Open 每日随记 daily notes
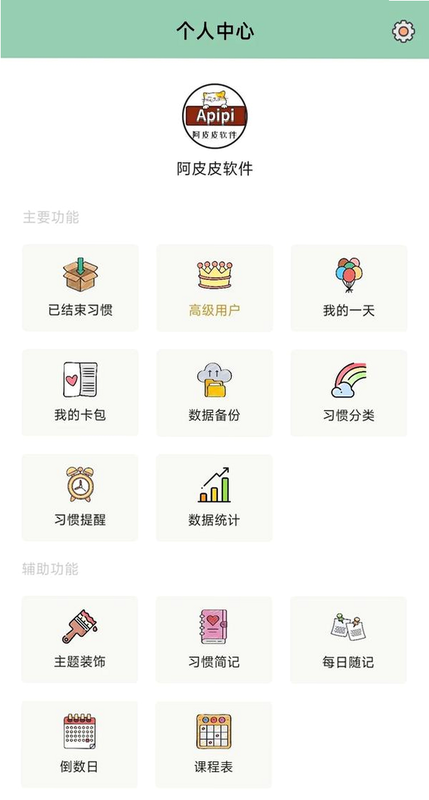The height and width of the screenshot is (800, 429). tap(349, 640)
